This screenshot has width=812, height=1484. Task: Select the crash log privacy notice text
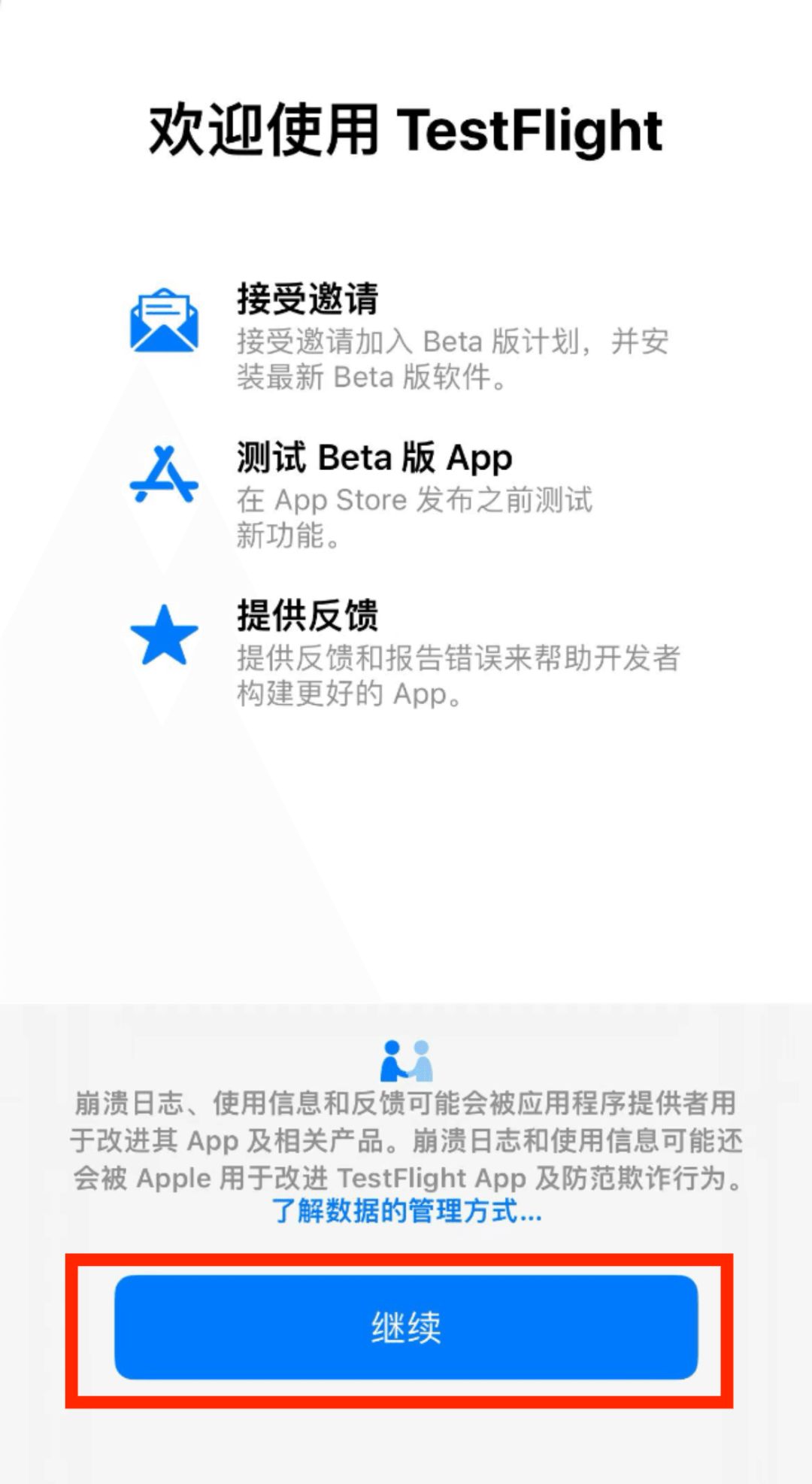(x=406, y=1140)
